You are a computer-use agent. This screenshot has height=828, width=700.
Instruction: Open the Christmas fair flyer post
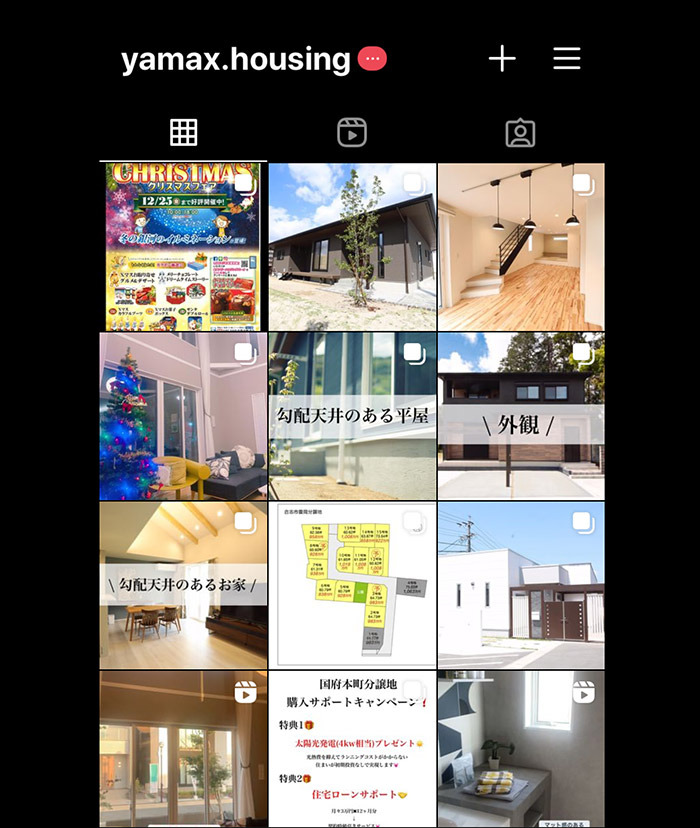tap(184, 247)
